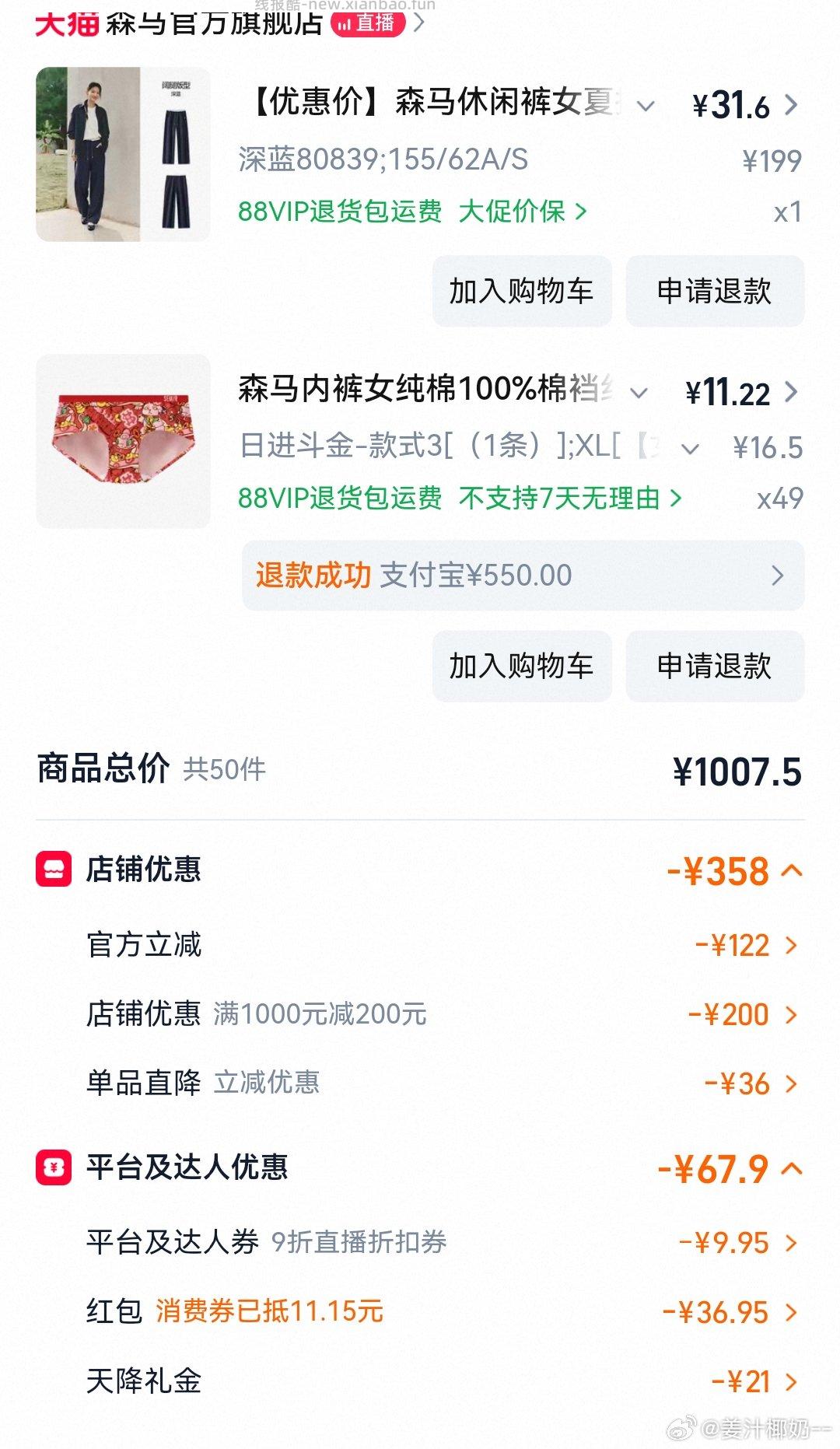Click 加入购物车 for the pants item
840x1449 pixels.
(x=521, y=291)
